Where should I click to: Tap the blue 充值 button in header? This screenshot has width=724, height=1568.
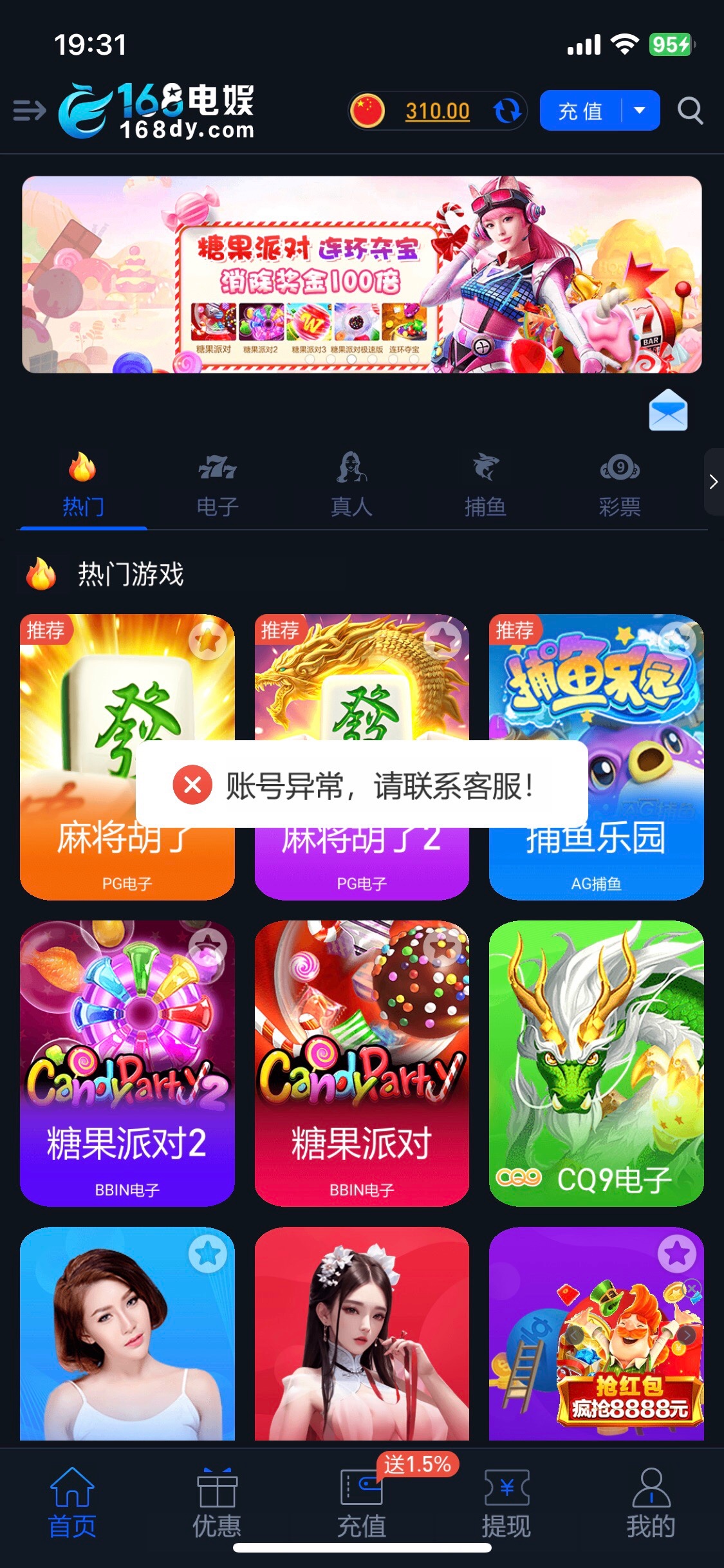[x=580, y=111]
